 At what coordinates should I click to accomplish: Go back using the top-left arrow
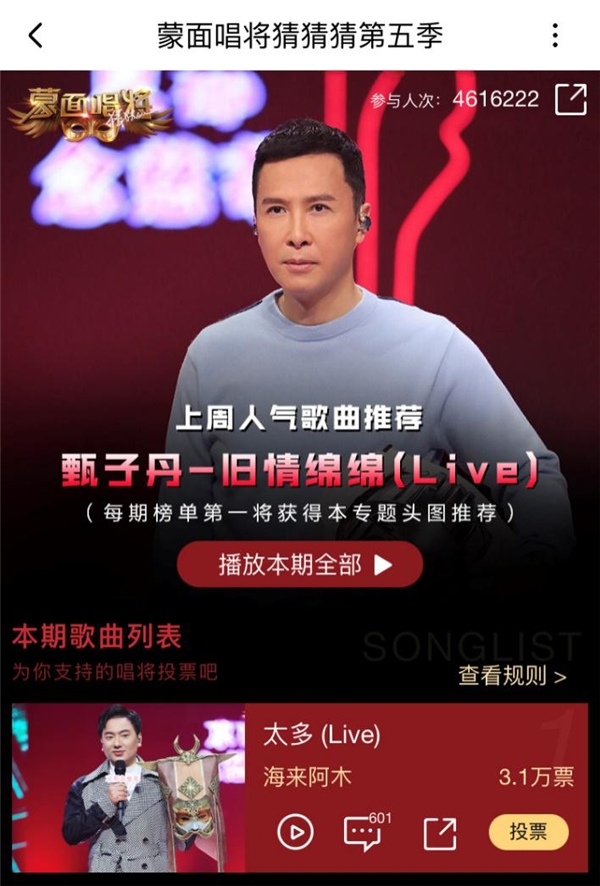click(x=35, y=36)
